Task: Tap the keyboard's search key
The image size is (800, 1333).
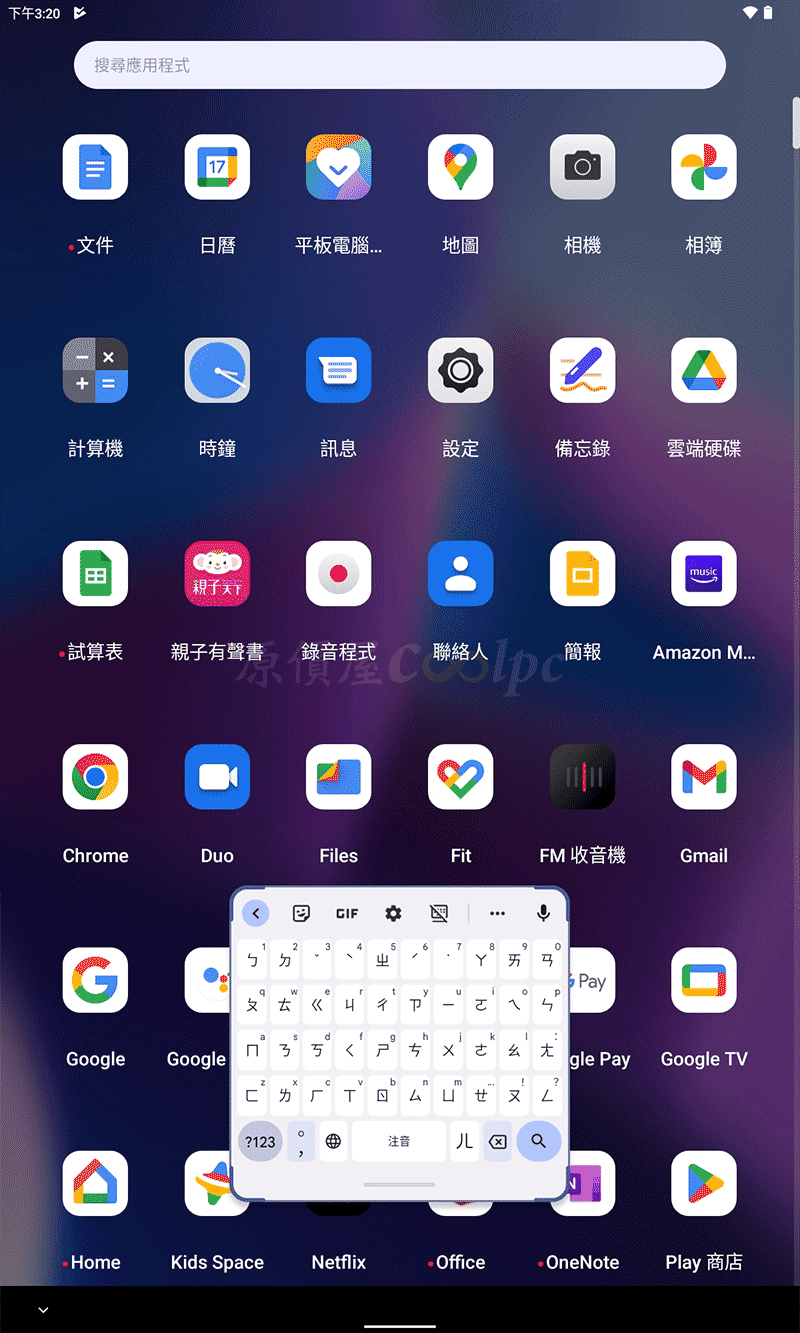Action: 538,1141
